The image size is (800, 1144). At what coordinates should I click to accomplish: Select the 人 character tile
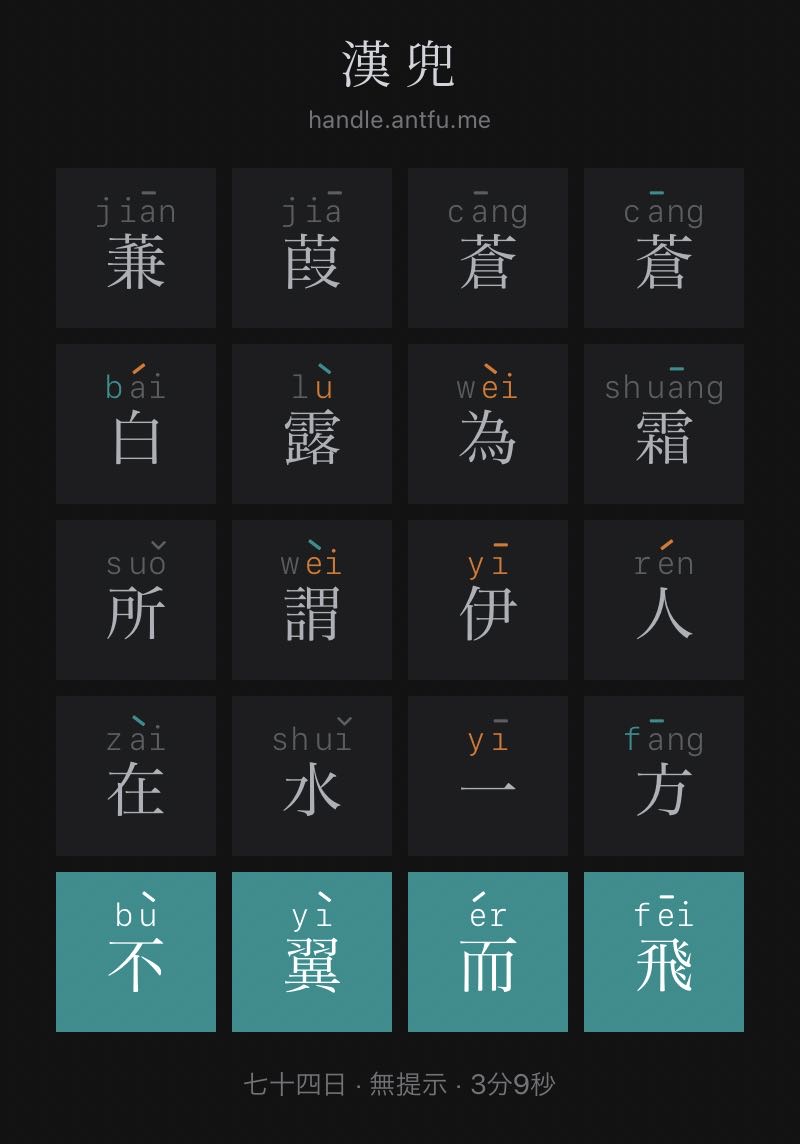[663, 599]
